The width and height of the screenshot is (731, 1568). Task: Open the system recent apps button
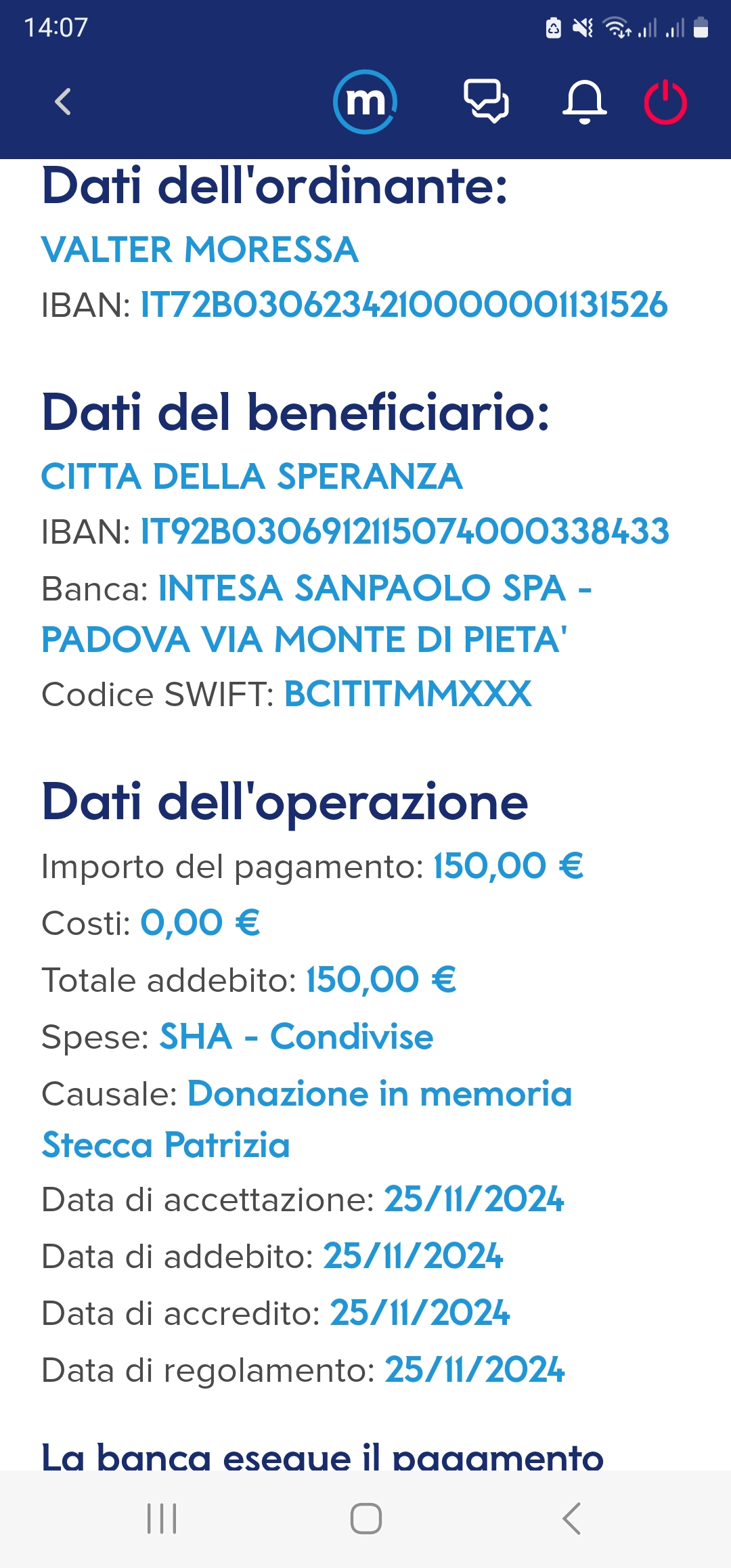pyautogui.click(x=162, y=1519)
